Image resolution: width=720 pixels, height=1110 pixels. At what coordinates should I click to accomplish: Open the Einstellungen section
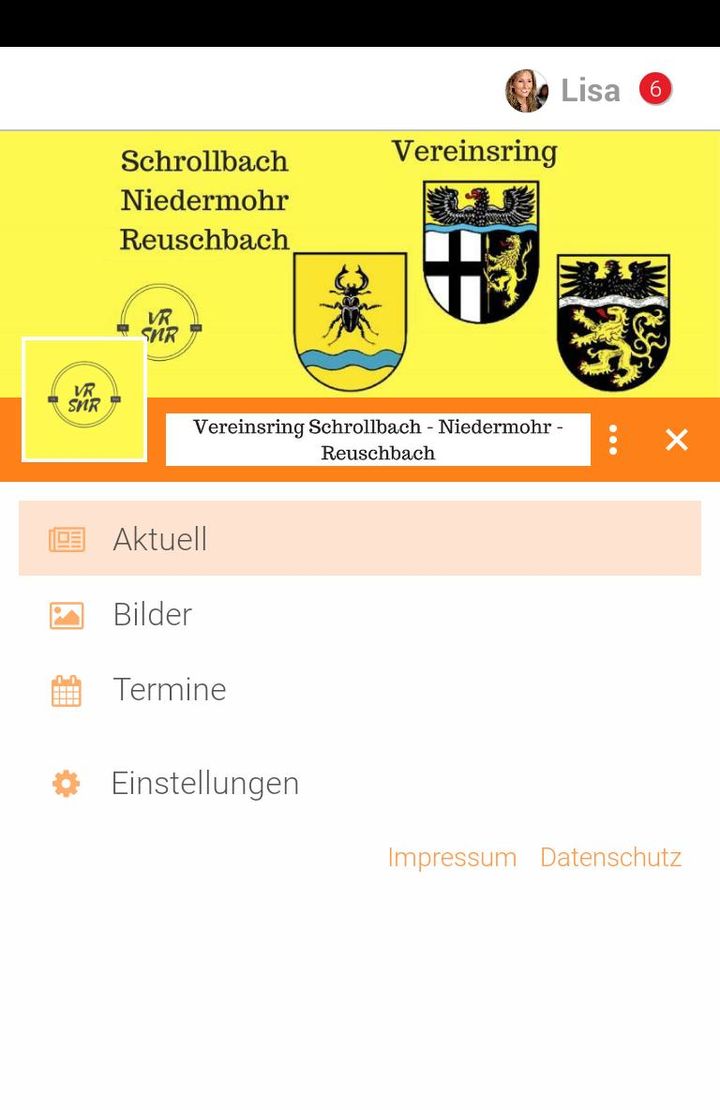[x=204, y=783]
